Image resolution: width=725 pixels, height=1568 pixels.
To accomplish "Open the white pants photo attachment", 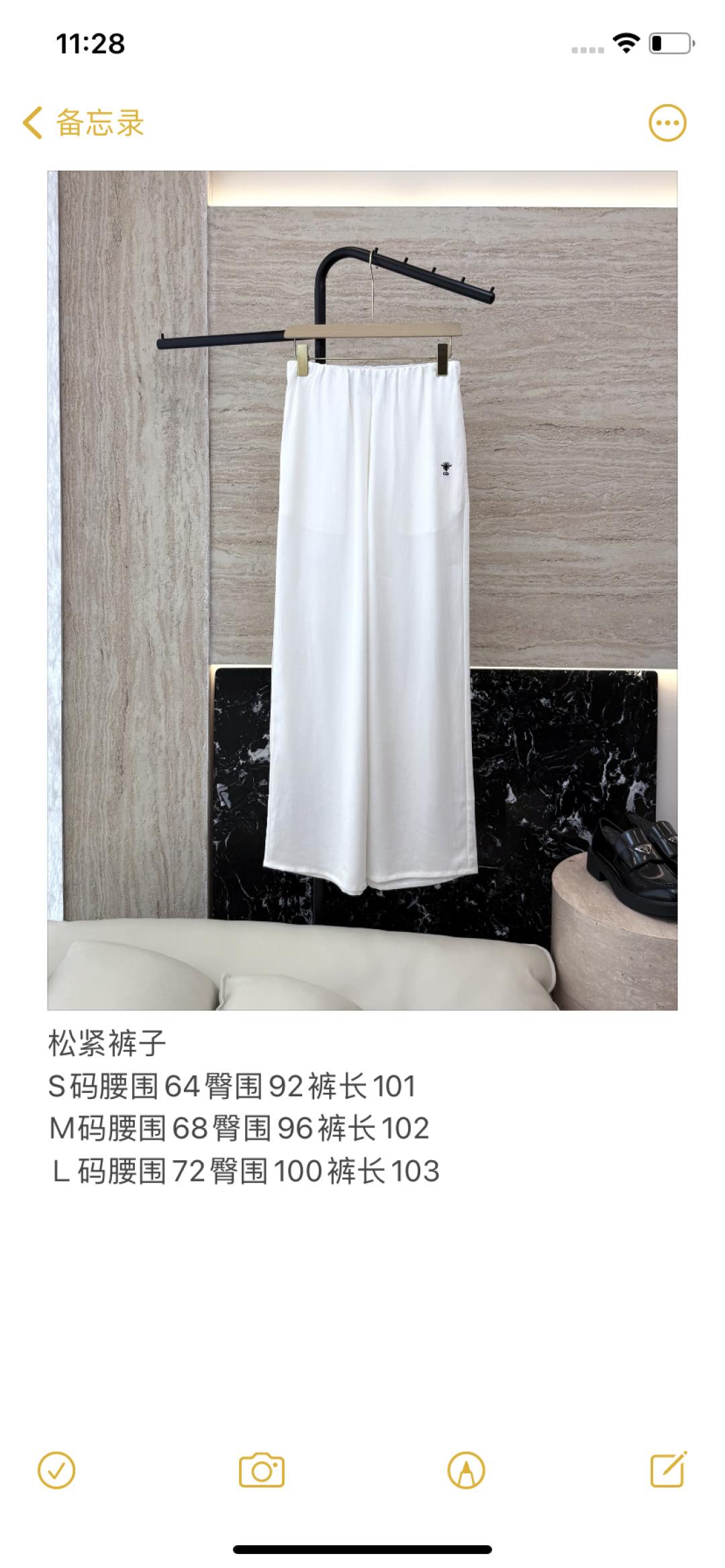I will point(362,590).
